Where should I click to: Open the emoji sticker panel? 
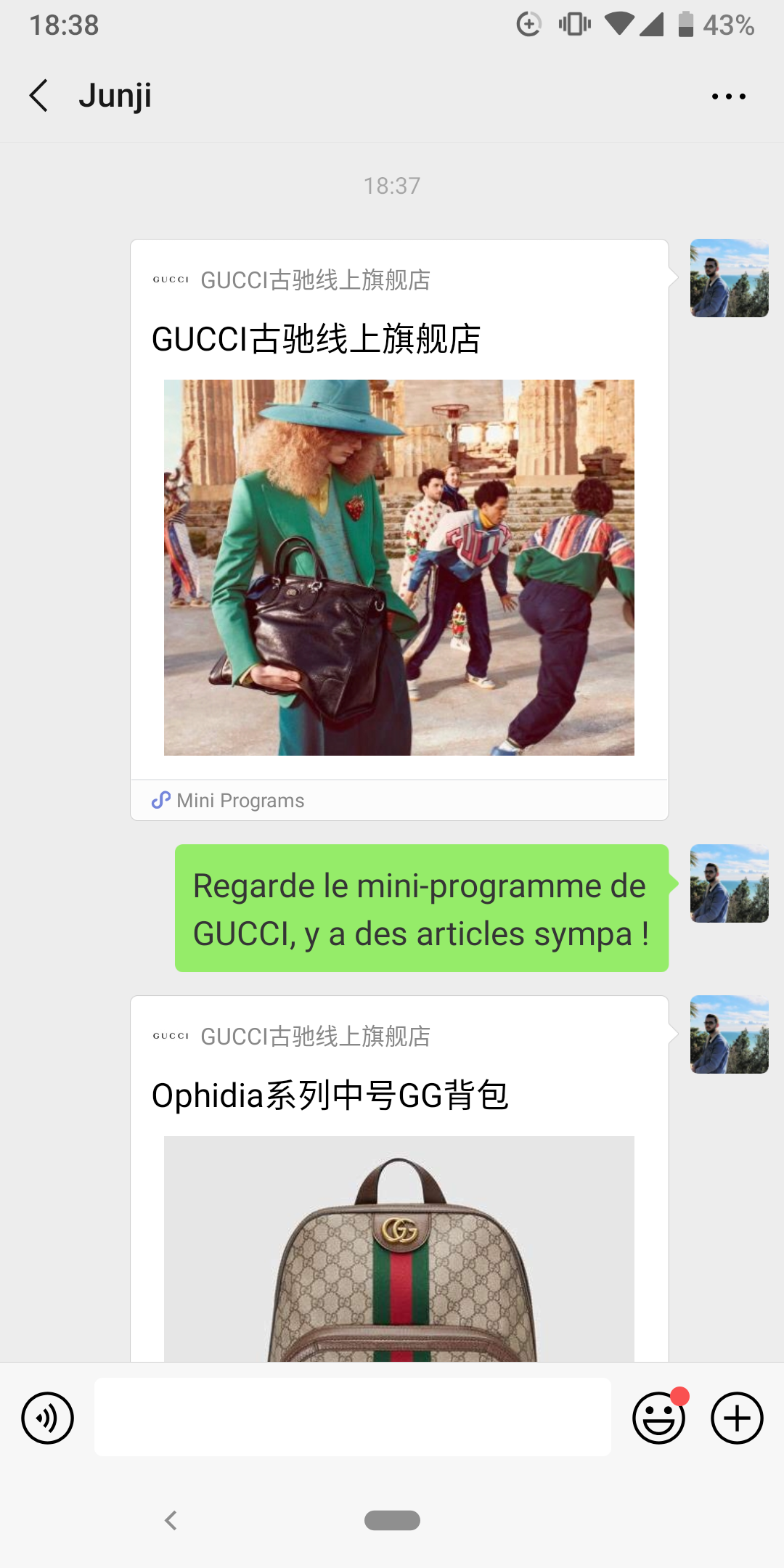(658, 1418)
